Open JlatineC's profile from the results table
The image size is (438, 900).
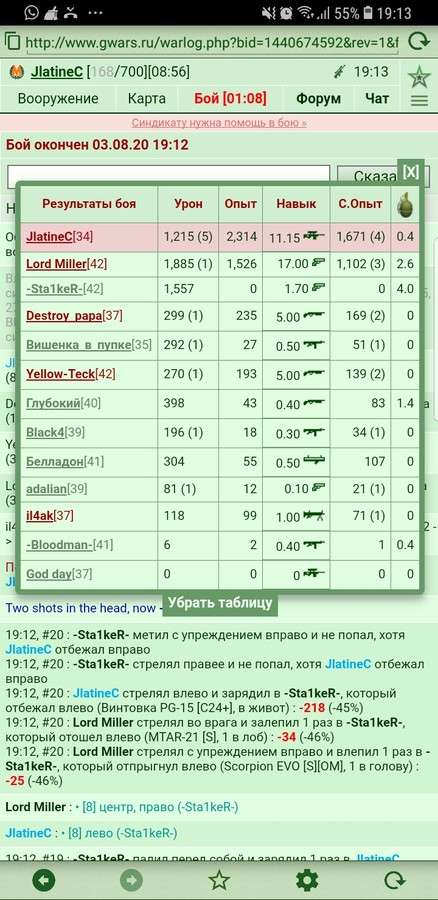pos(49,236)
